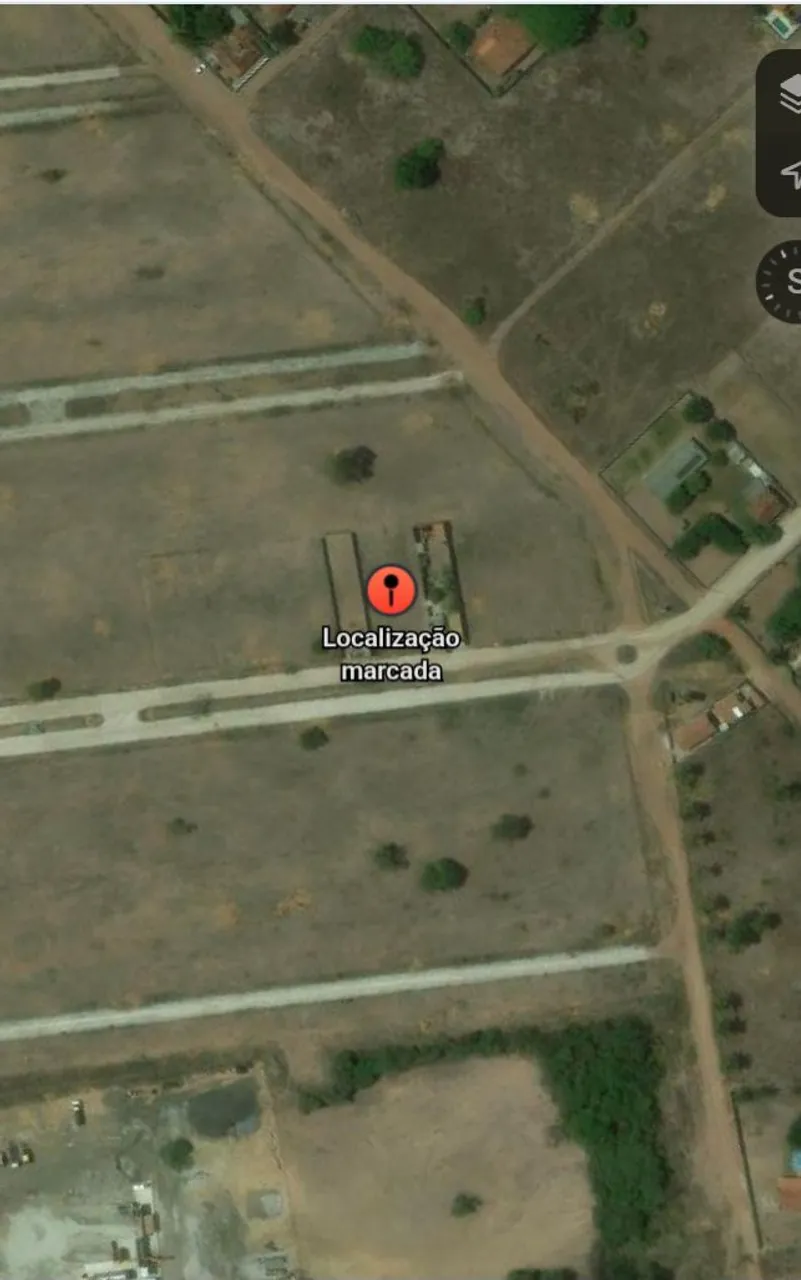Select the red 'Localização marcada' pin
Viewport: 801px width, 1280px height.
point(391,589)
